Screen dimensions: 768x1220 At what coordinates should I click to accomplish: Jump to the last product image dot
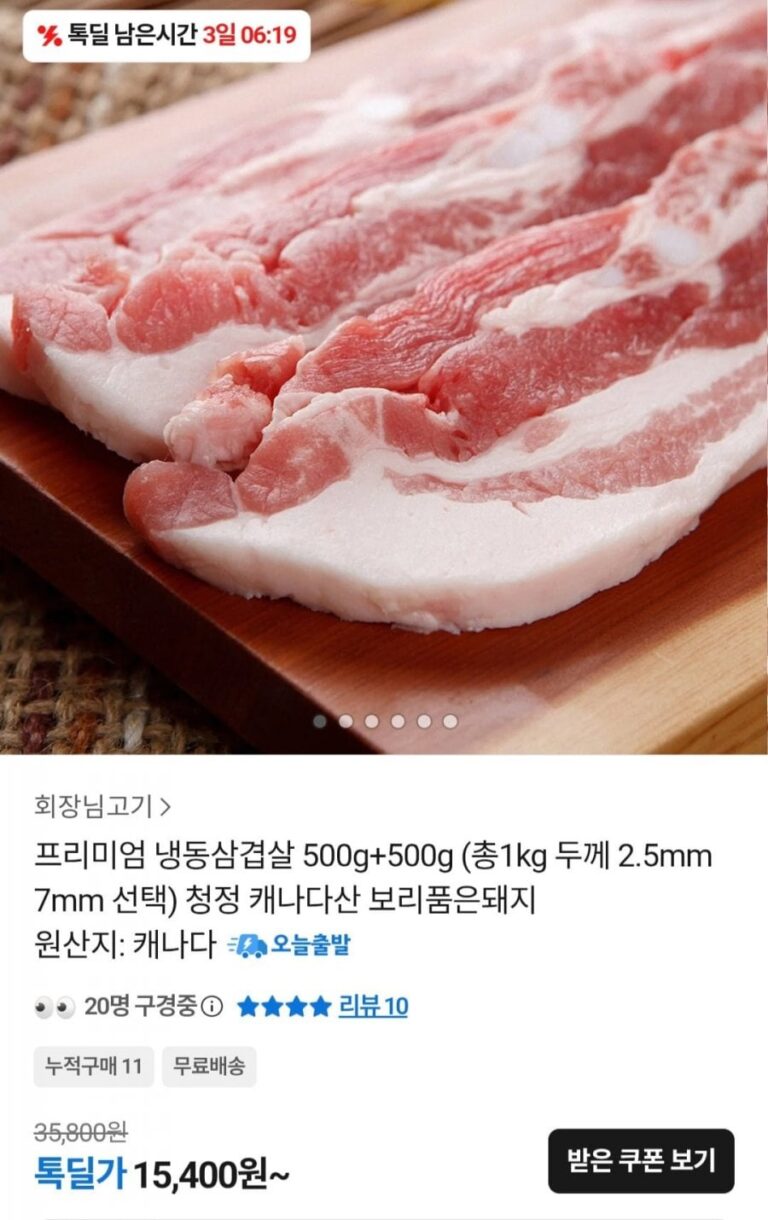450,721
